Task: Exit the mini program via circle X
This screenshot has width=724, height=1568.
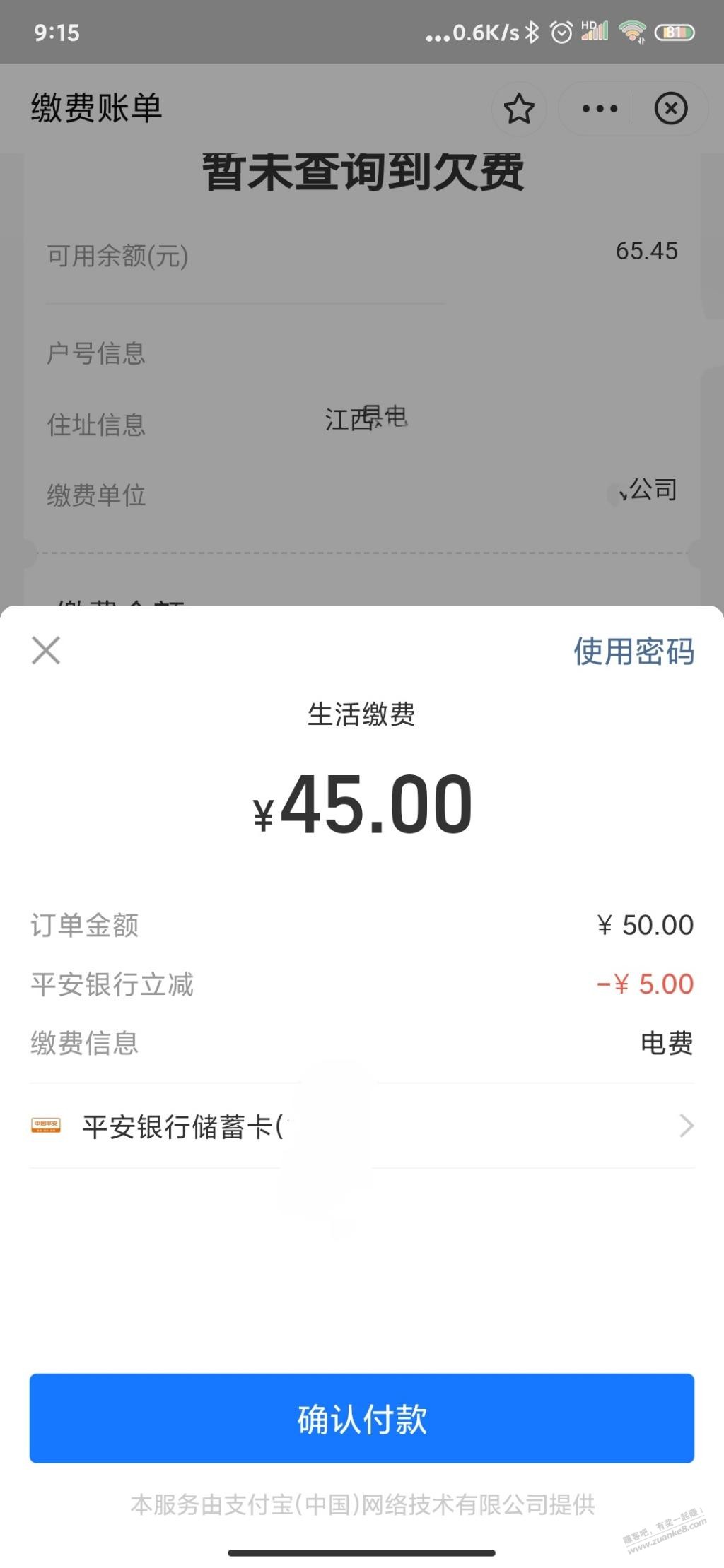Action: 670,109
